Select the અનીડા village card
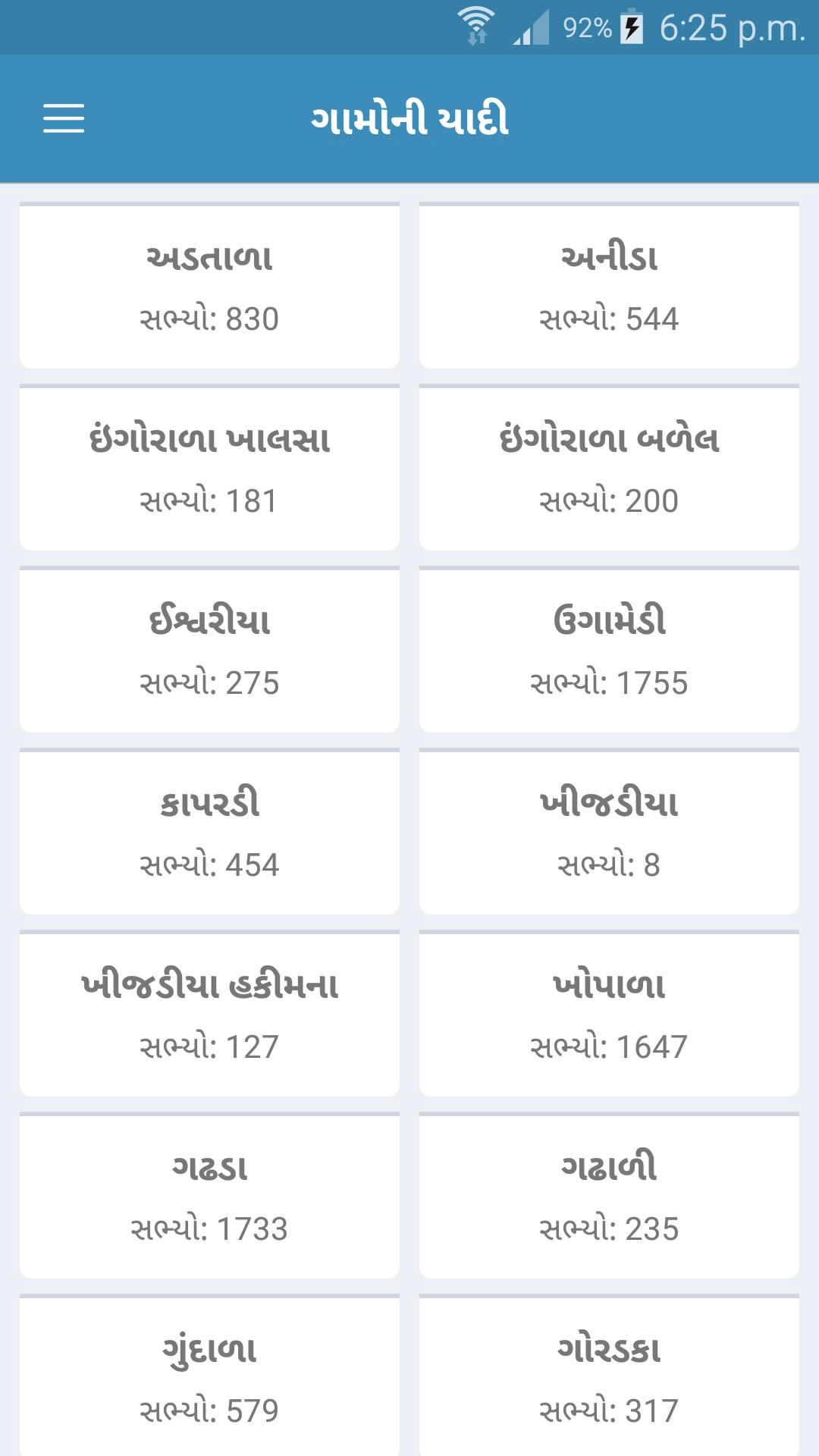Image resolution: width=819 pixels, height=1456 pixels. coord(609,287)
